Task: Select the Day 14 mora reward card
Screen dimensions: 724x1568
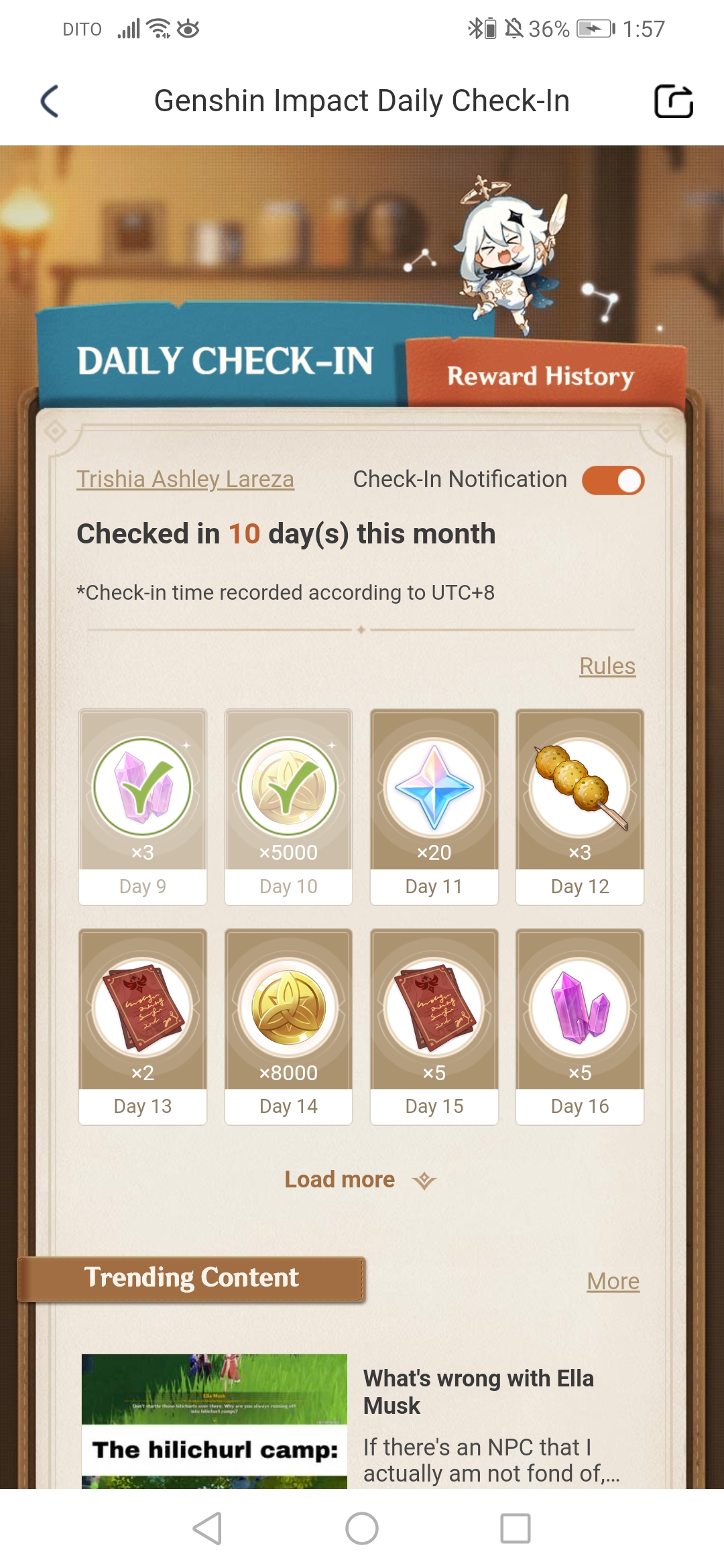Action: tap(288, 1026)
